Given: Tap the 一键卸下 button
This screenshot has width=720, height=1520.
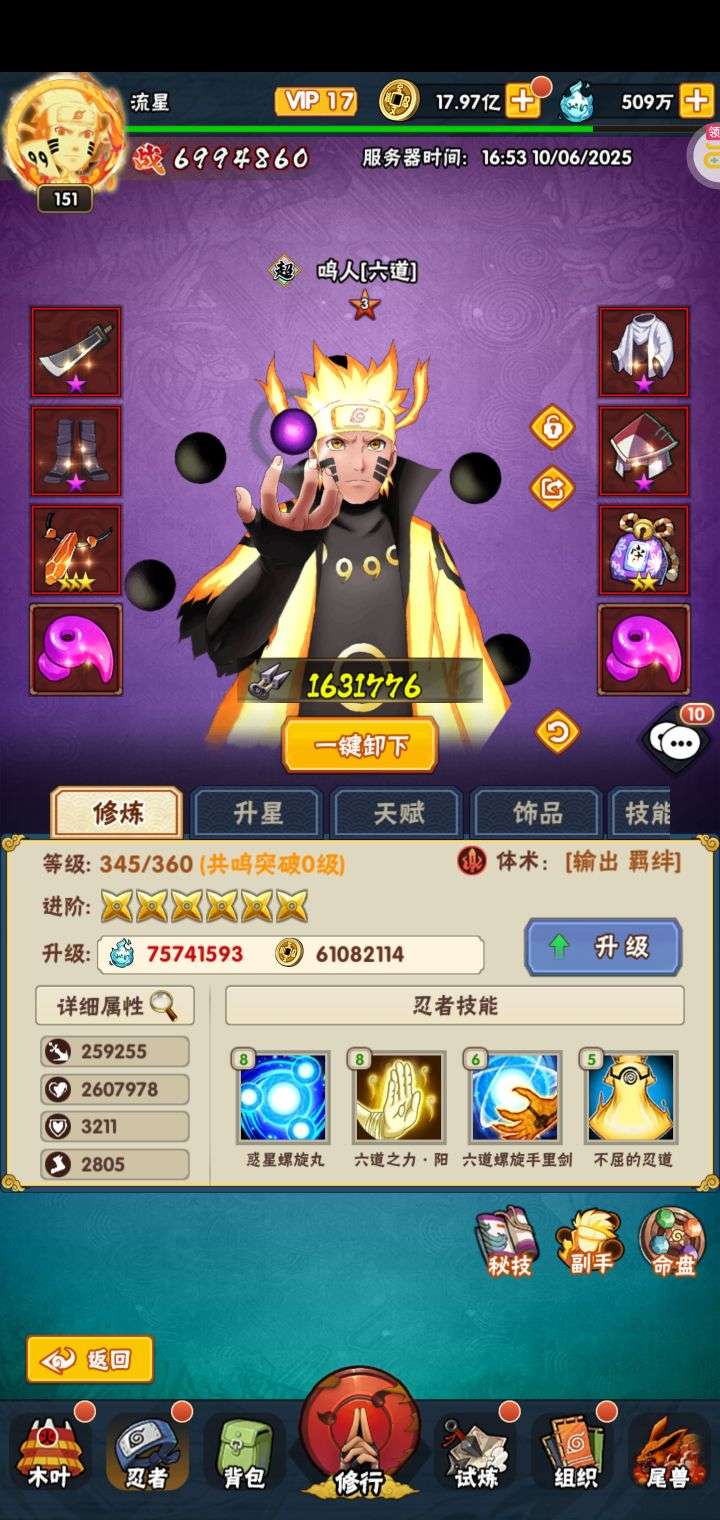Looking at the screenshot, I should (360, 745).
